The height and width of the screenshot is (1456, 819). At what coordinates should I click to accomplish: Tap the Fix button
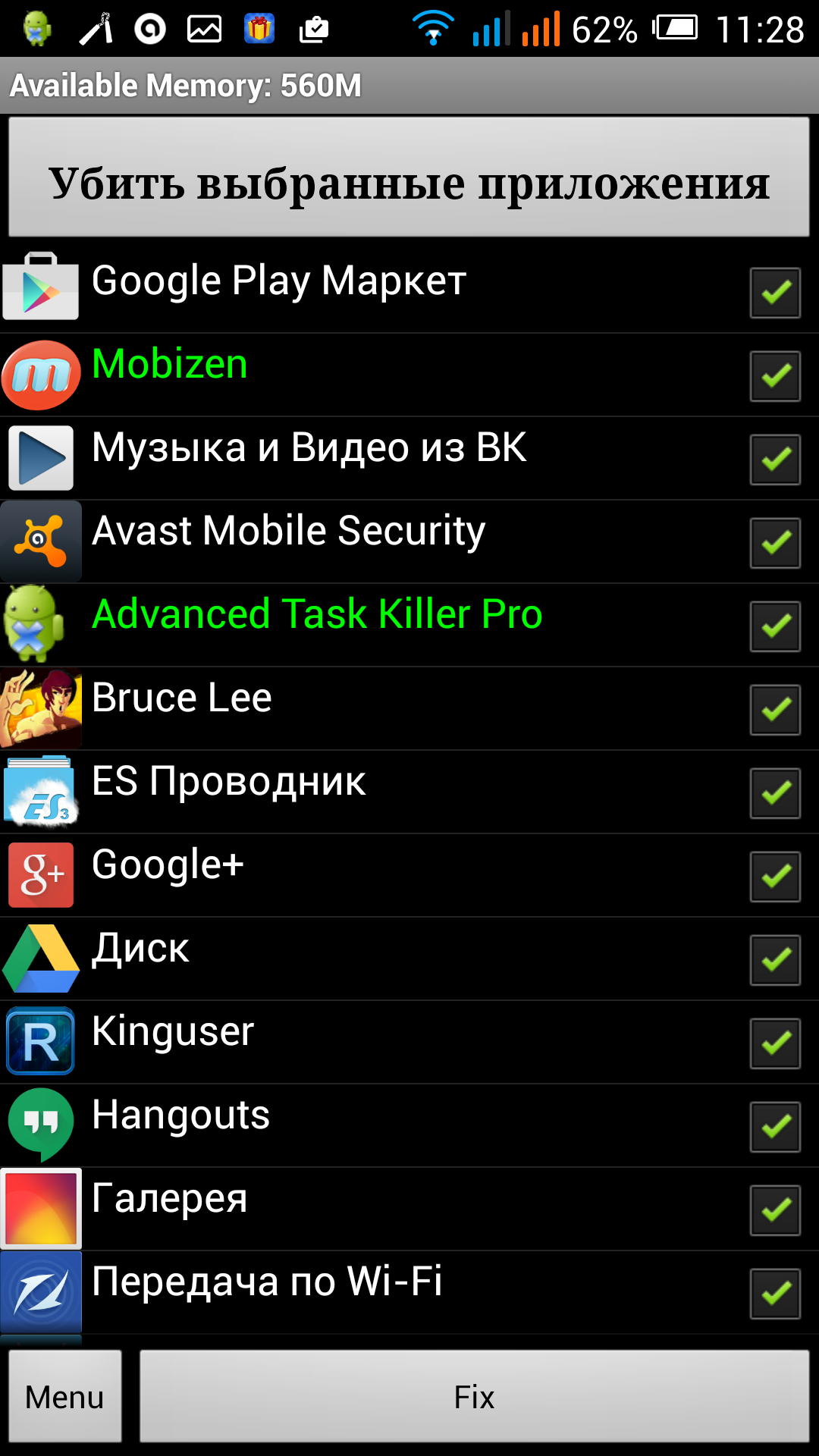474,1396
